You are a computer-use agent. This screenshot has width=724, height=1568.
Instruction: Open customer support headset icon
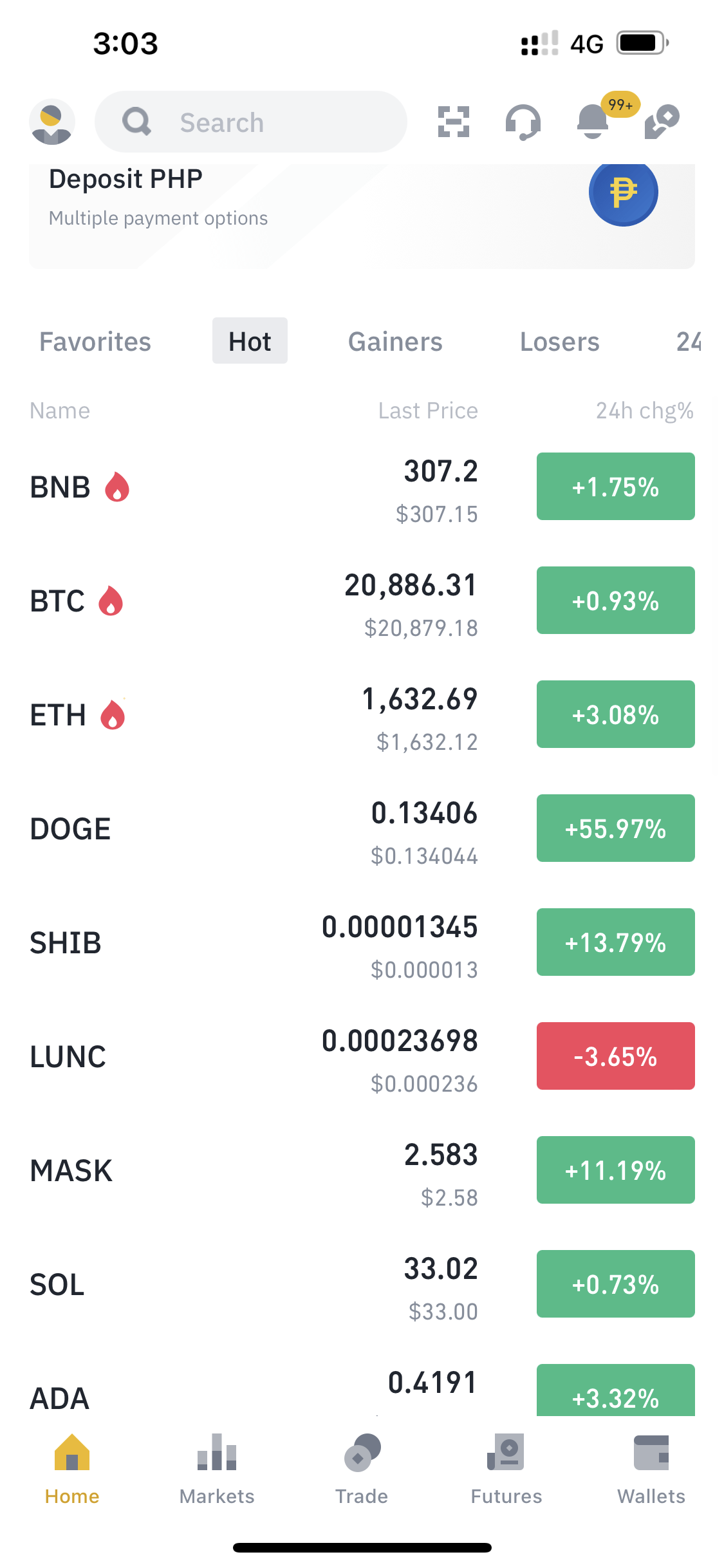click(x=523, y=122)
